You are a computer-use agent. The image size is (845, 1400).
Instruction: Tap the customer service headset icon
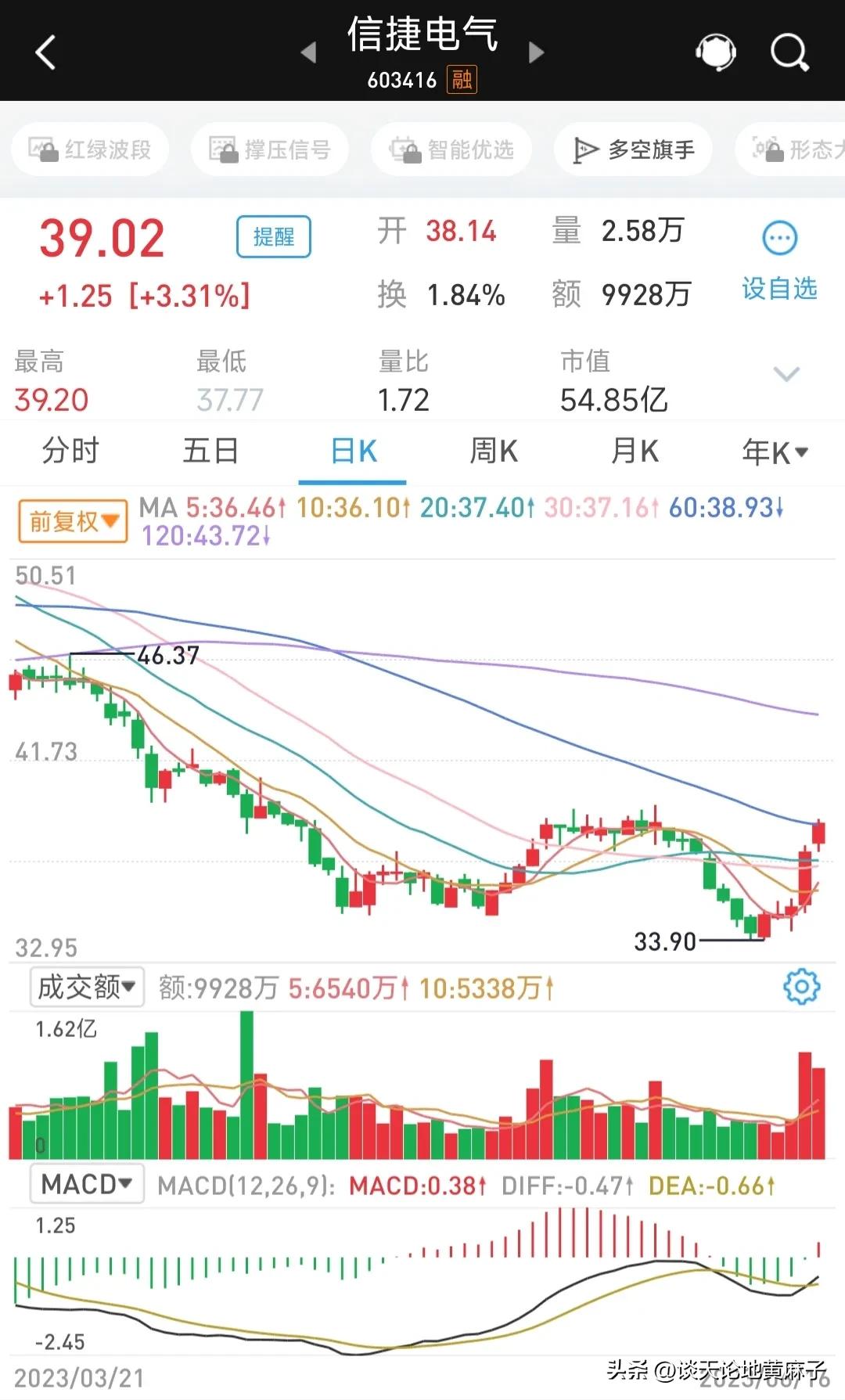(x=714, y=52)
